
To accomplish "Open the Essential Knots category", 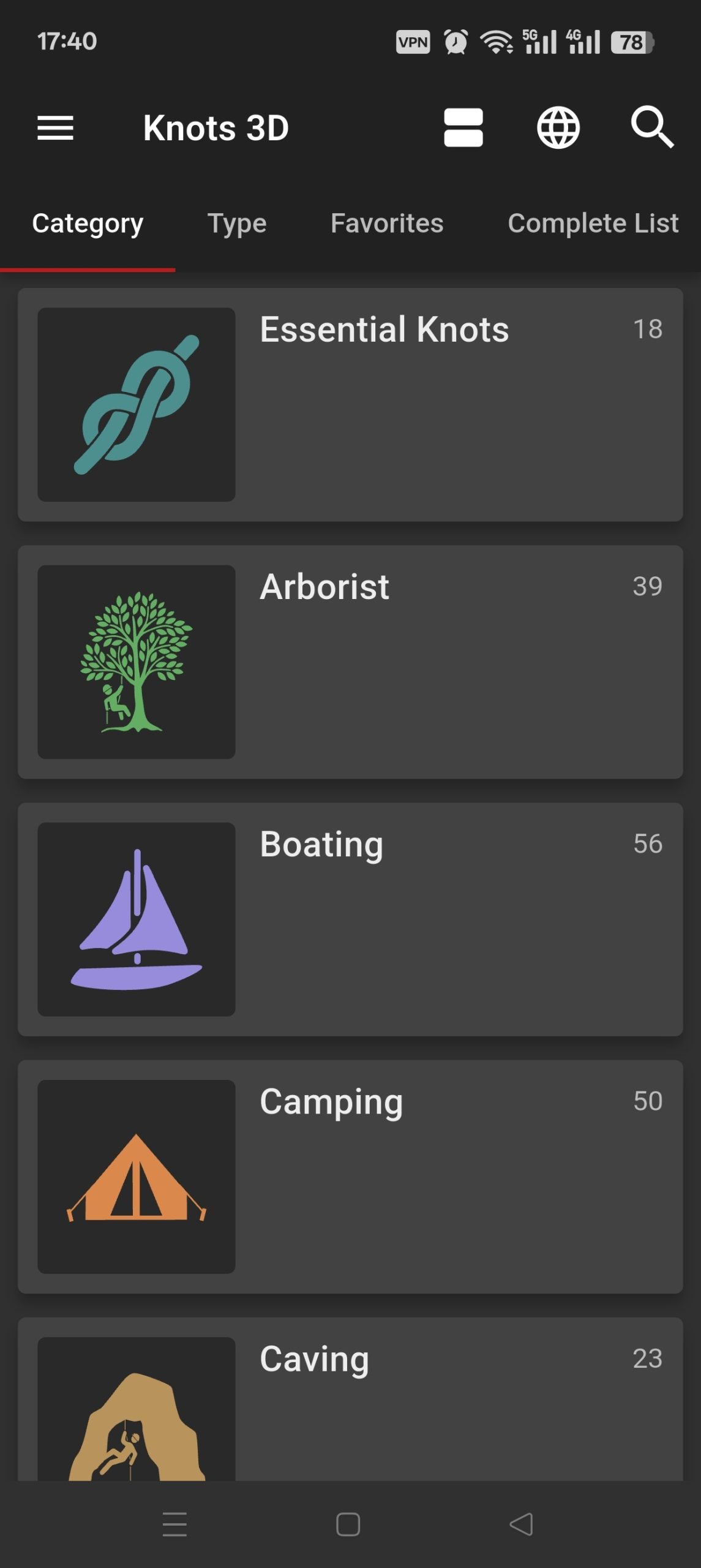I will tap(350, 405).
